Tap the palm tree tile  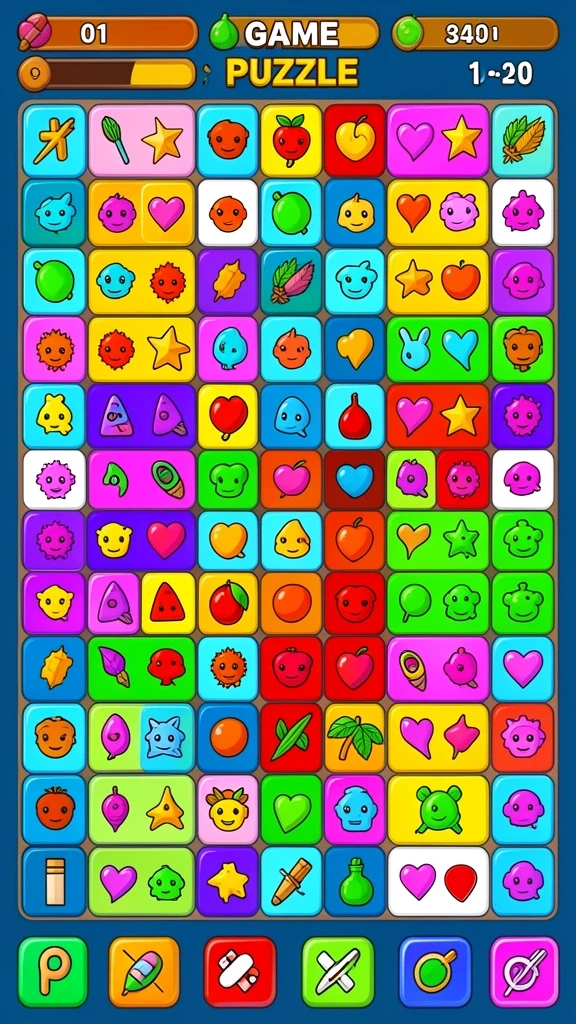point(355,737)
